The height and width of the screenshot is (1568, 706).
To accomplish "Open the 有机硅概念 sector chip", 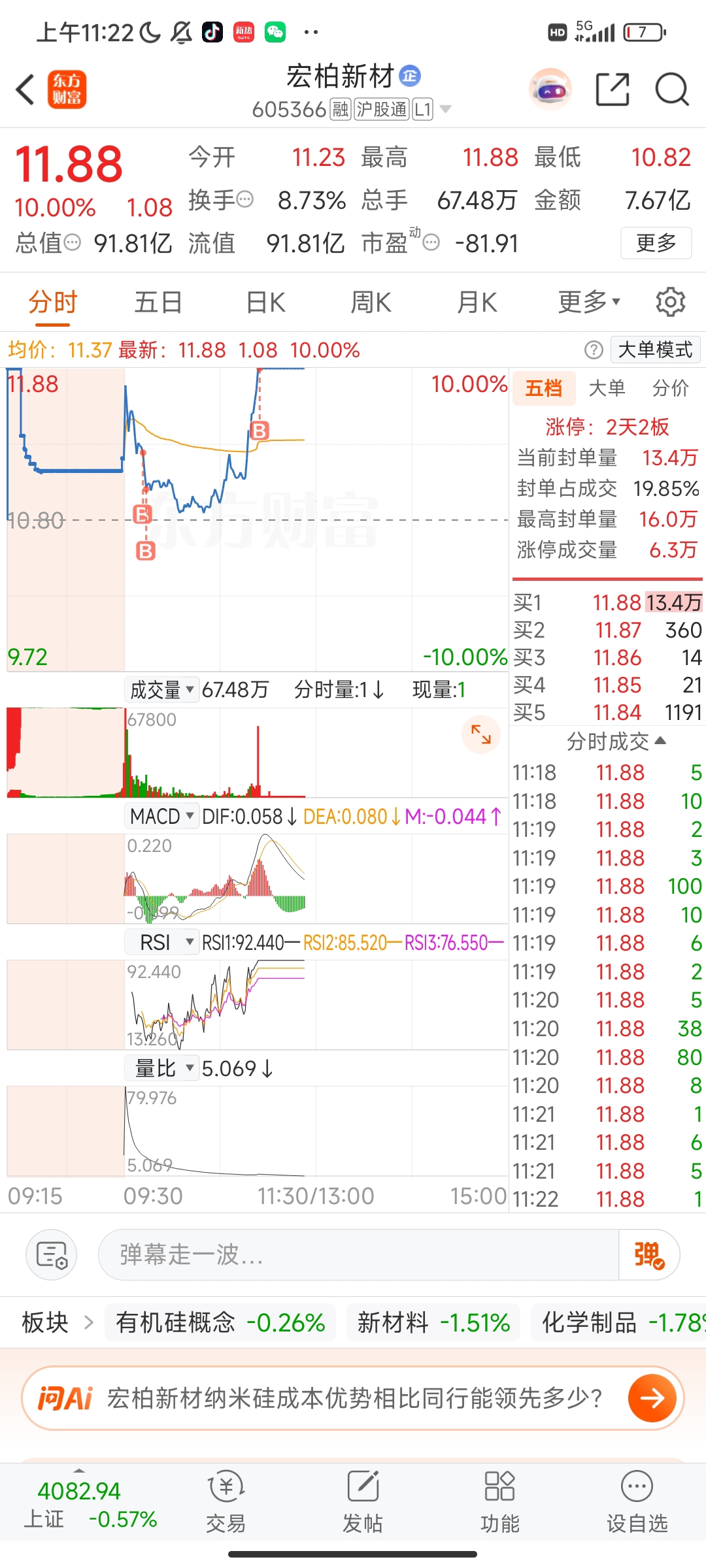I will pyautogui.click(x=220, y=1322).
